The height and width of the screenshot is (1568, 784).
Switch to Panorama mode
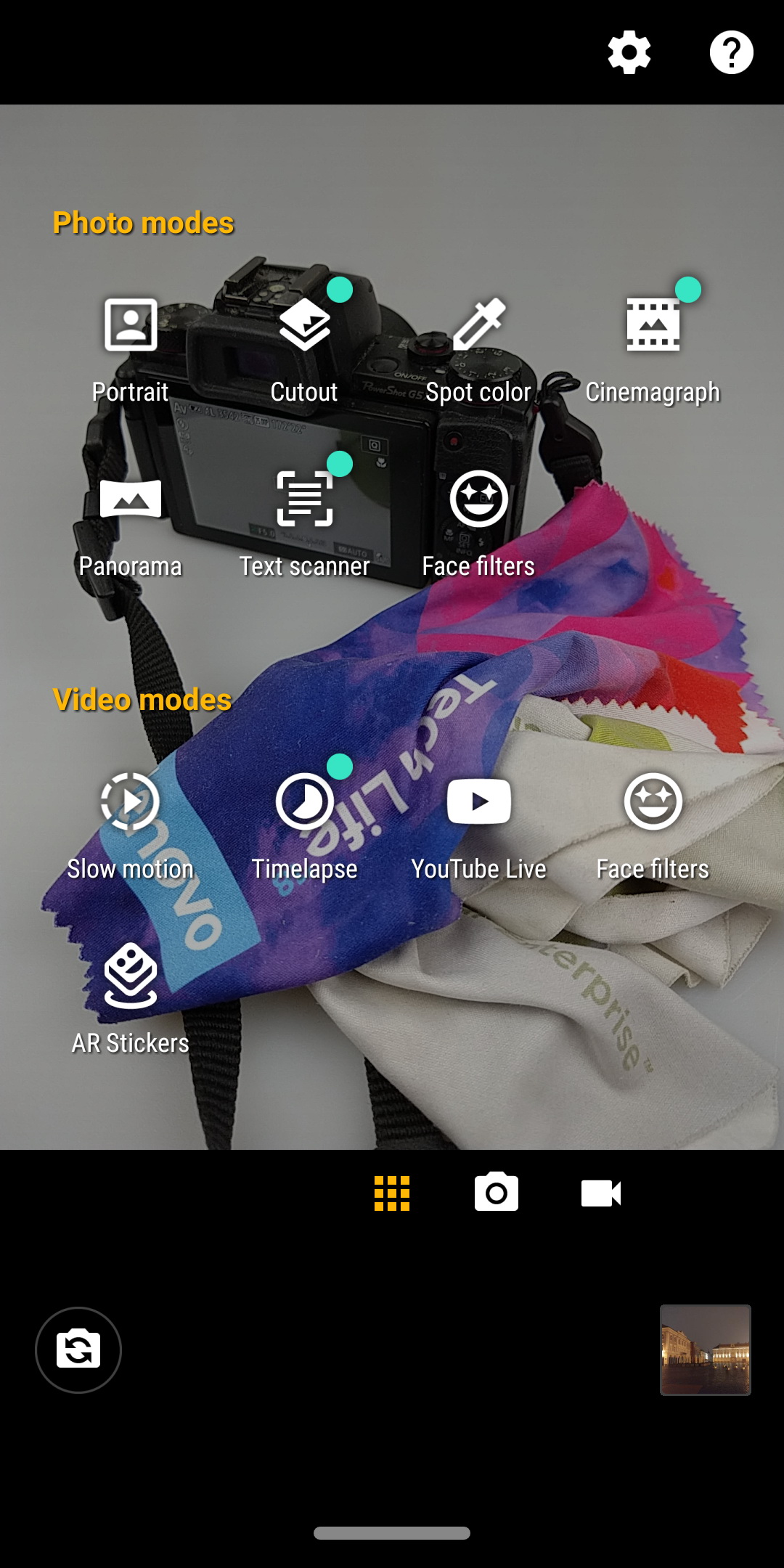point(131,524)
